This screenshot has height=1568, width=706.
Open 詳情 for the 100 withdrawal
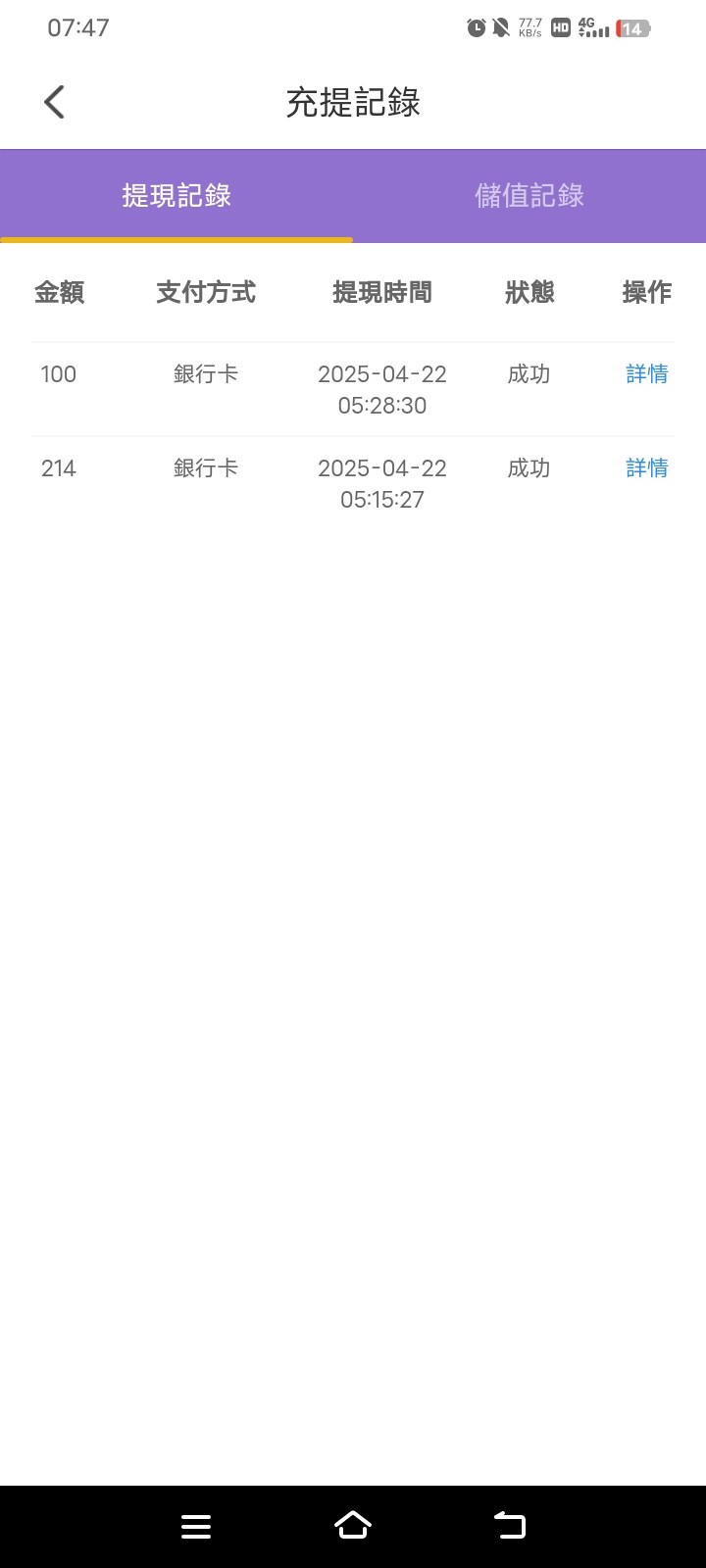[647, 374]
